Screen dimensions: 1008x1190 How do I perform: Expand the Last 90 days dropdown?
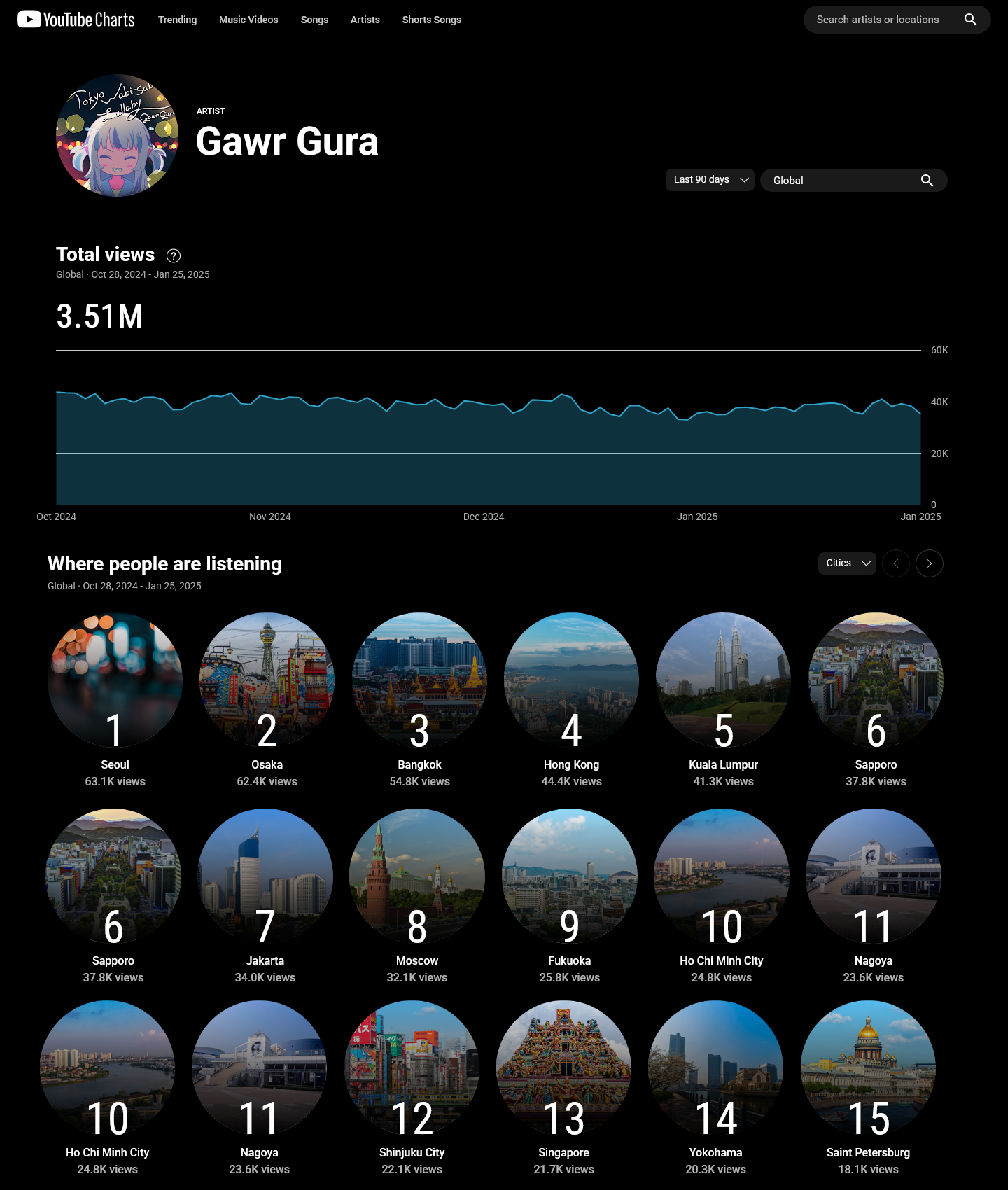point(710,180)
